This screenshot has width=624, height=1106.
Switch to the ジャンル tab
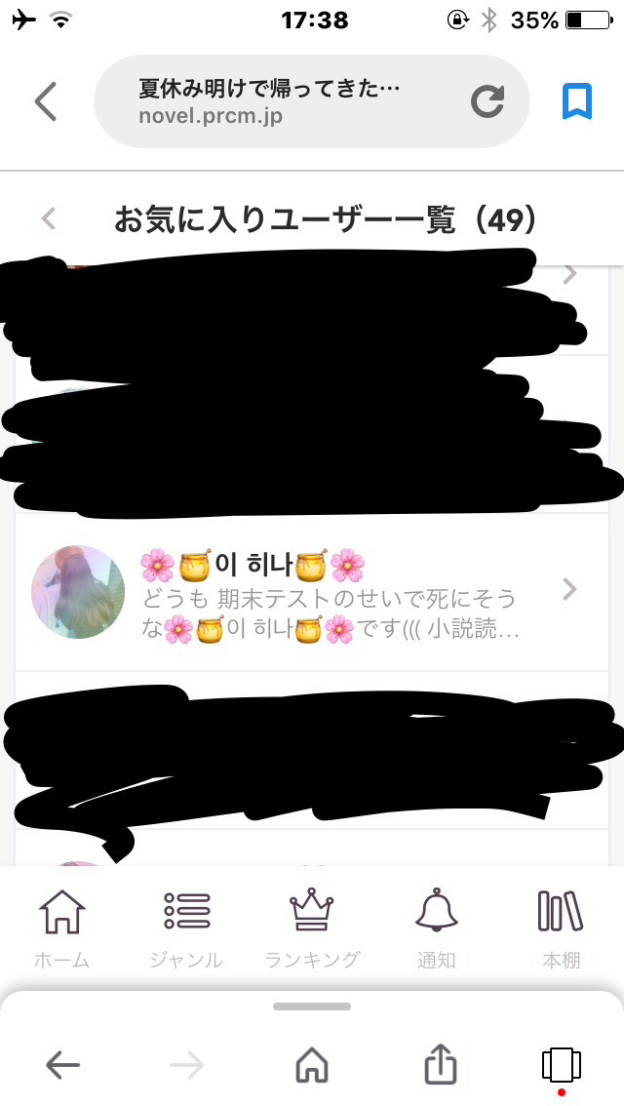[186, 927]
